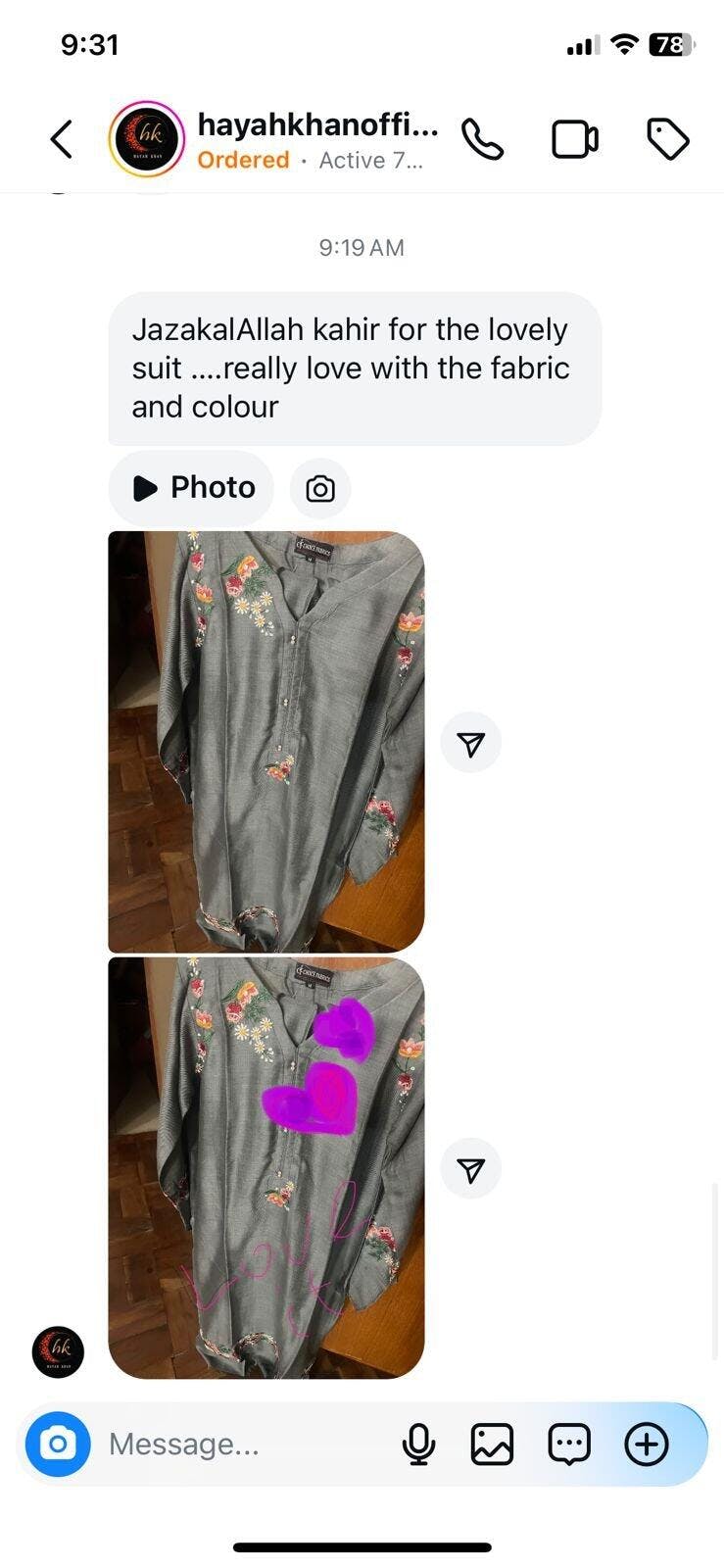
Task: Go back to the inbox list
Action: (x=61, y=139)
